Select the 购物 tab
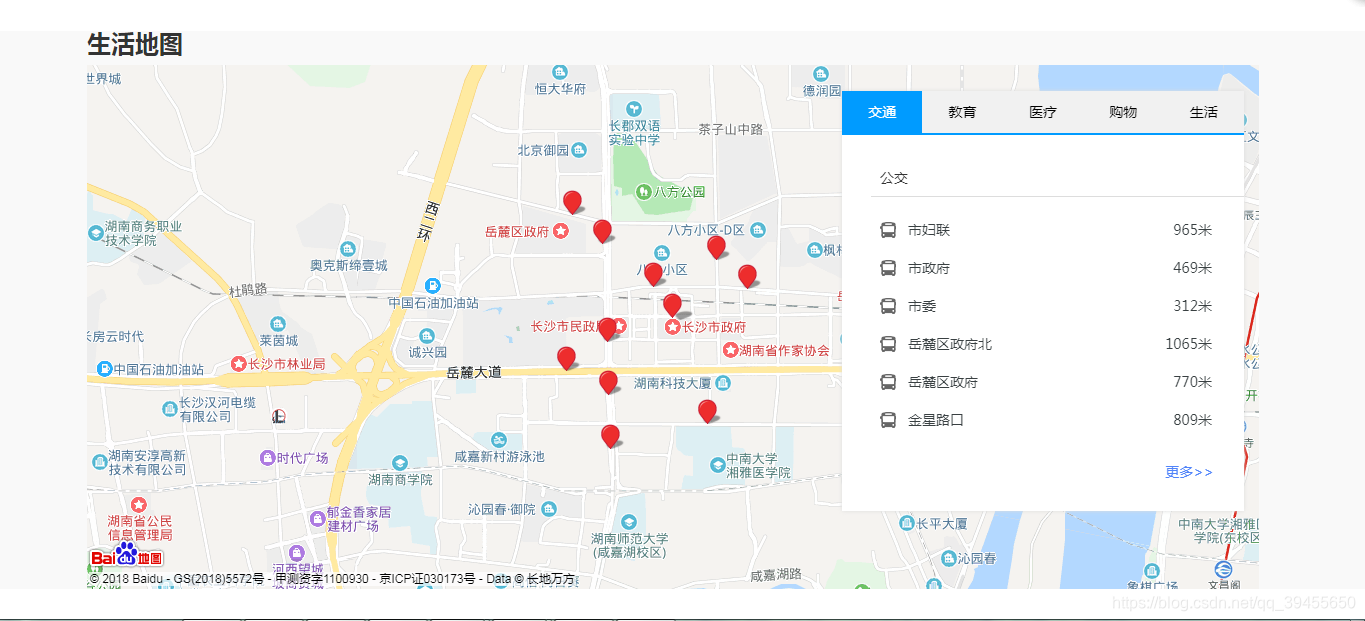This screenshot has height=621, width=1365. (x=1123, y=112)
